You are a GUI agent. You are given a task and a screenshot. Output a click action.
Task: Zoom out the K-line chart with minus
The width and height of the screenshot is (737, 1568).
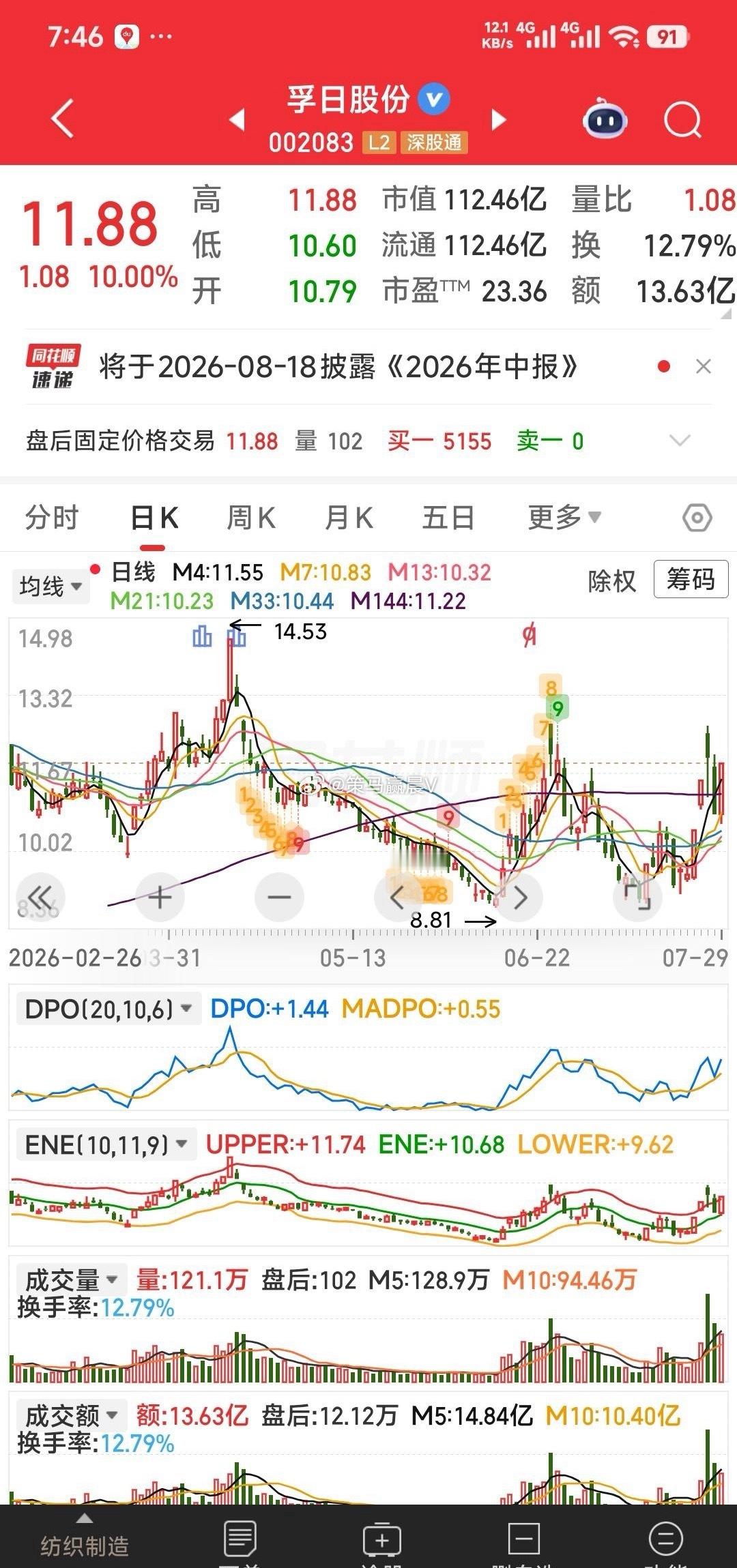tap(279, 897)
